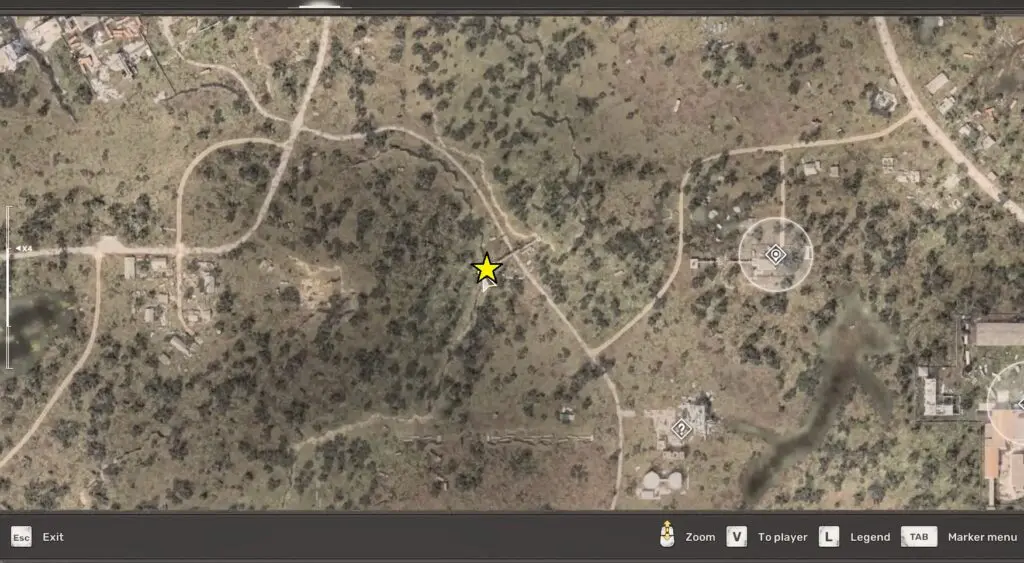The width and height of the screenshot is (1024, 563).
Task: Exit the map with the Esc button
Action: click(x=22, y=537)
